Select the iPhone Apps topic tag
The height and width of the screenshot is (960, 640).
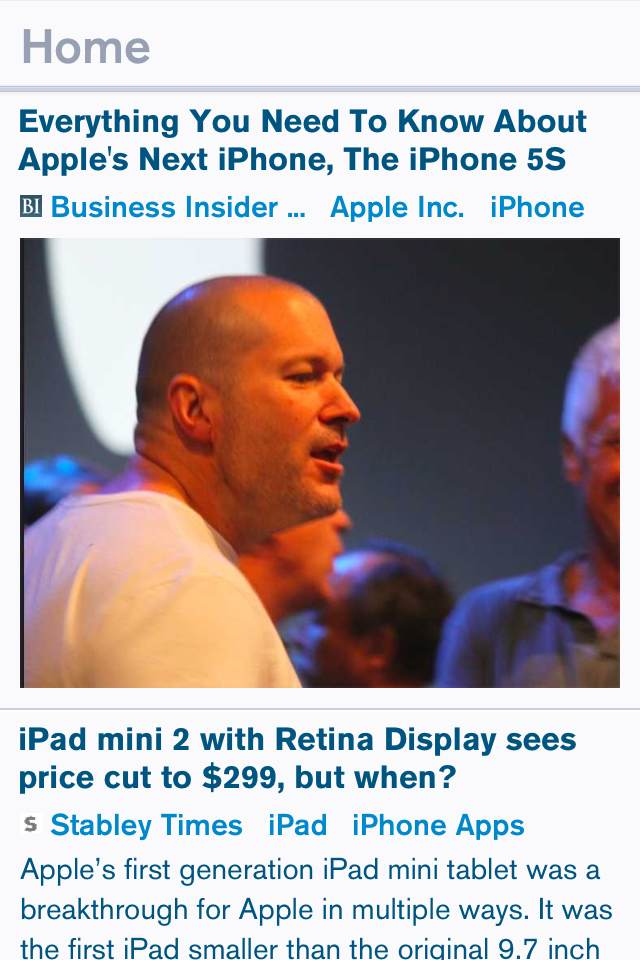438,826
